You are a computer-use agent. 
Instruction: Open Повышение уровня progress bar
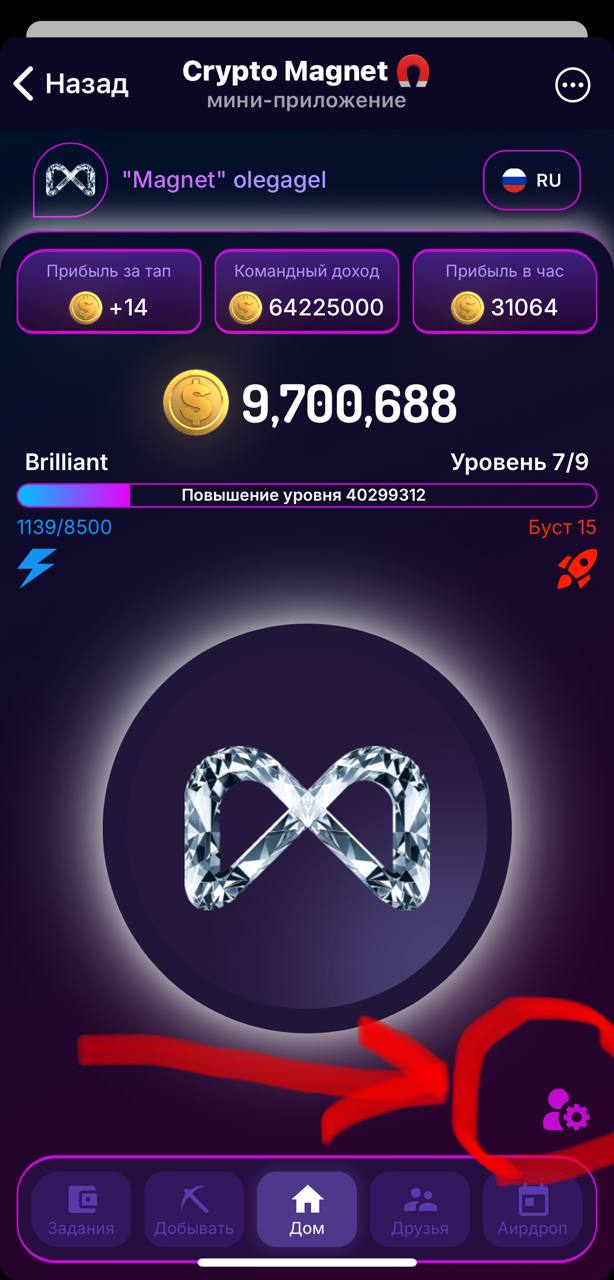click(x=307, y=495)
